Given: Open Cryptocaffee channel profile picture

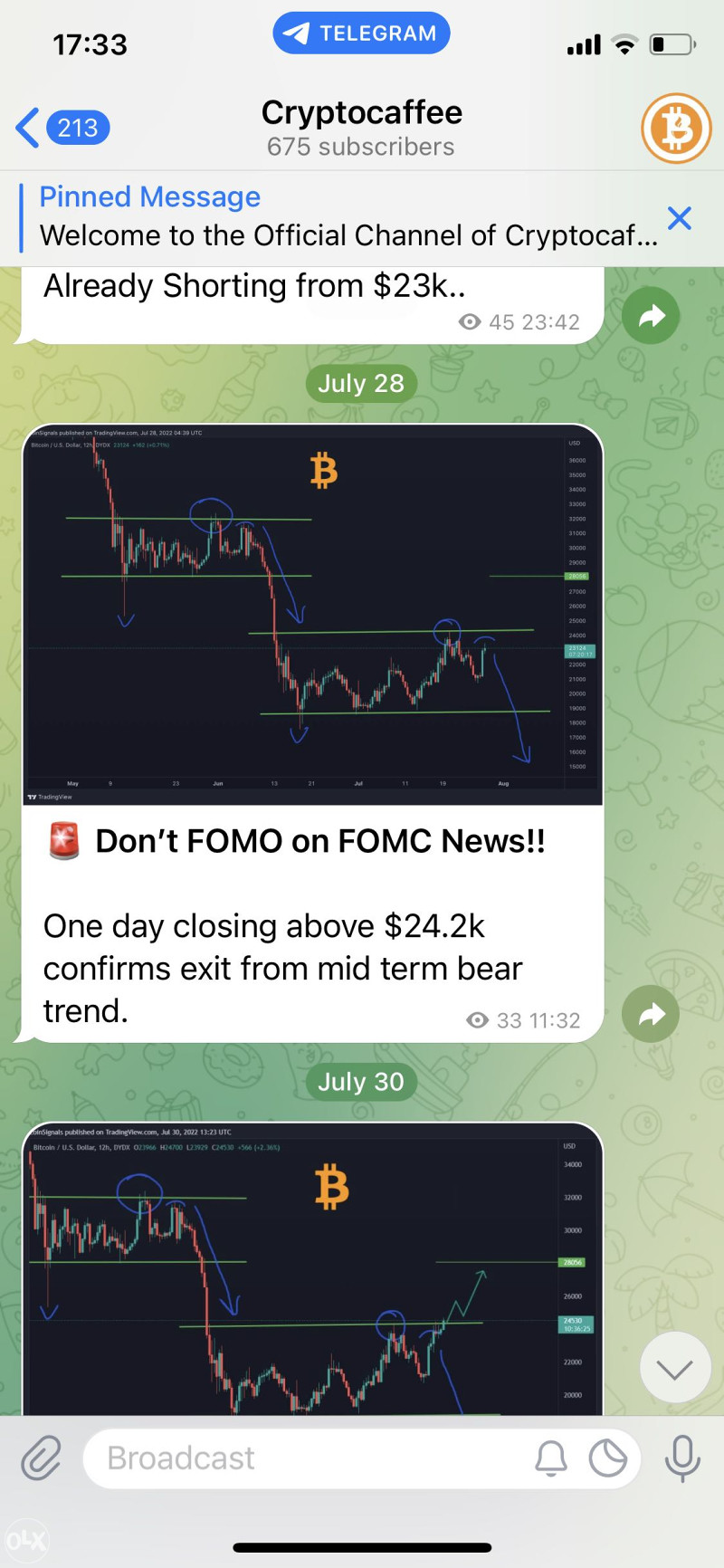Looking at the screenshot, I should coord(676,129).
